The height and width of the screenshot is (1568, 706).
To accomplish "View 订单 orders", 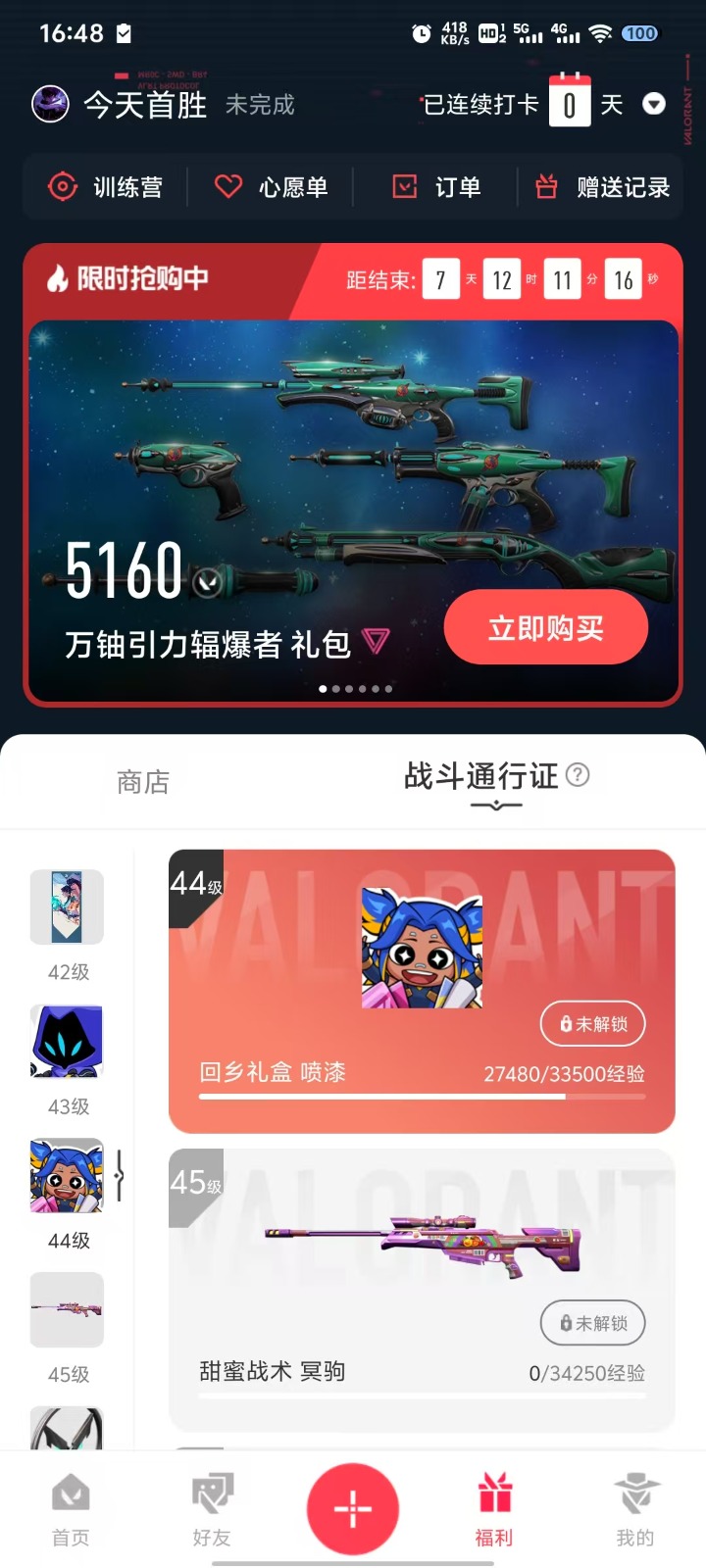I will click(x=437, y=186).
